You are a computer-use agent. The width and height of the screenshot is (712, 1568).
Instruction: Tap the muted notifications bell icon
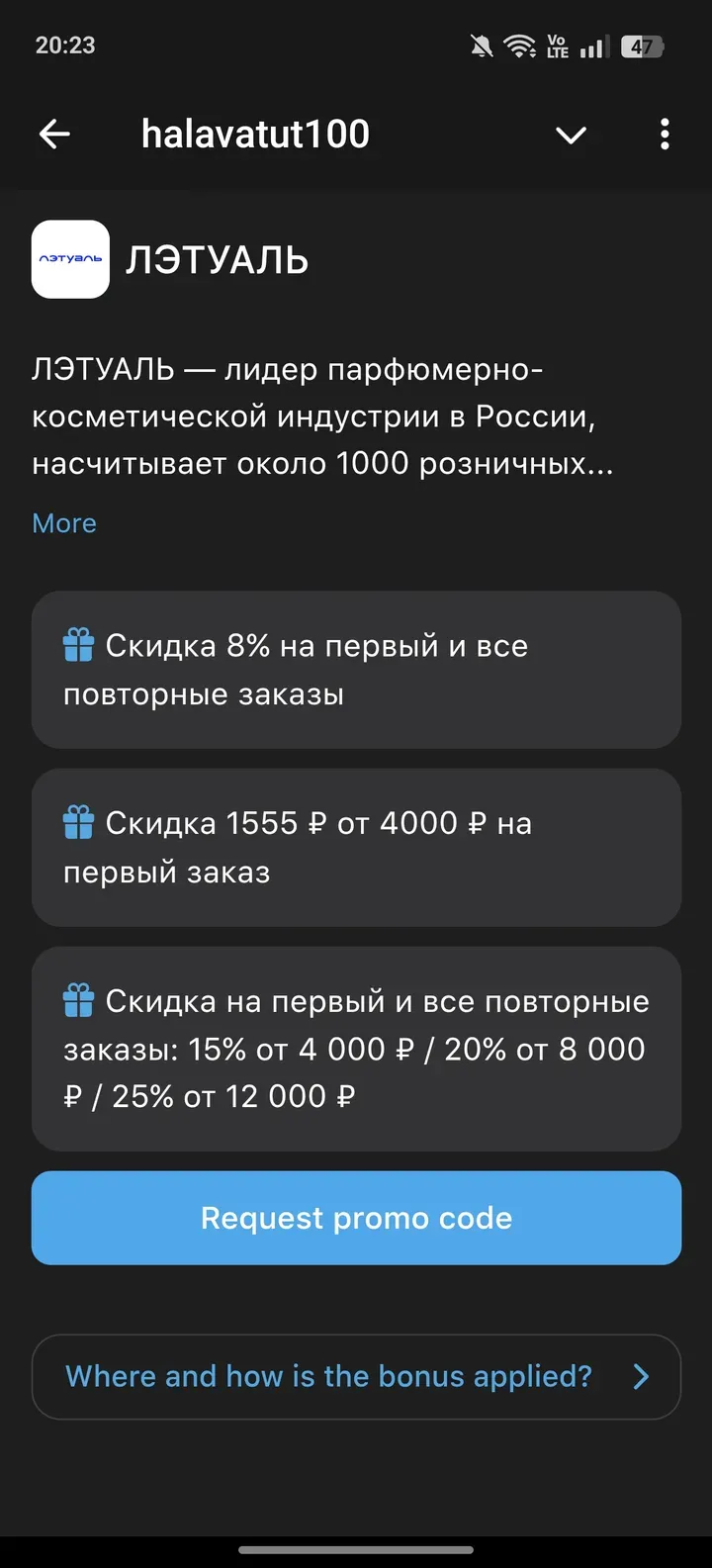coord(480,46)
